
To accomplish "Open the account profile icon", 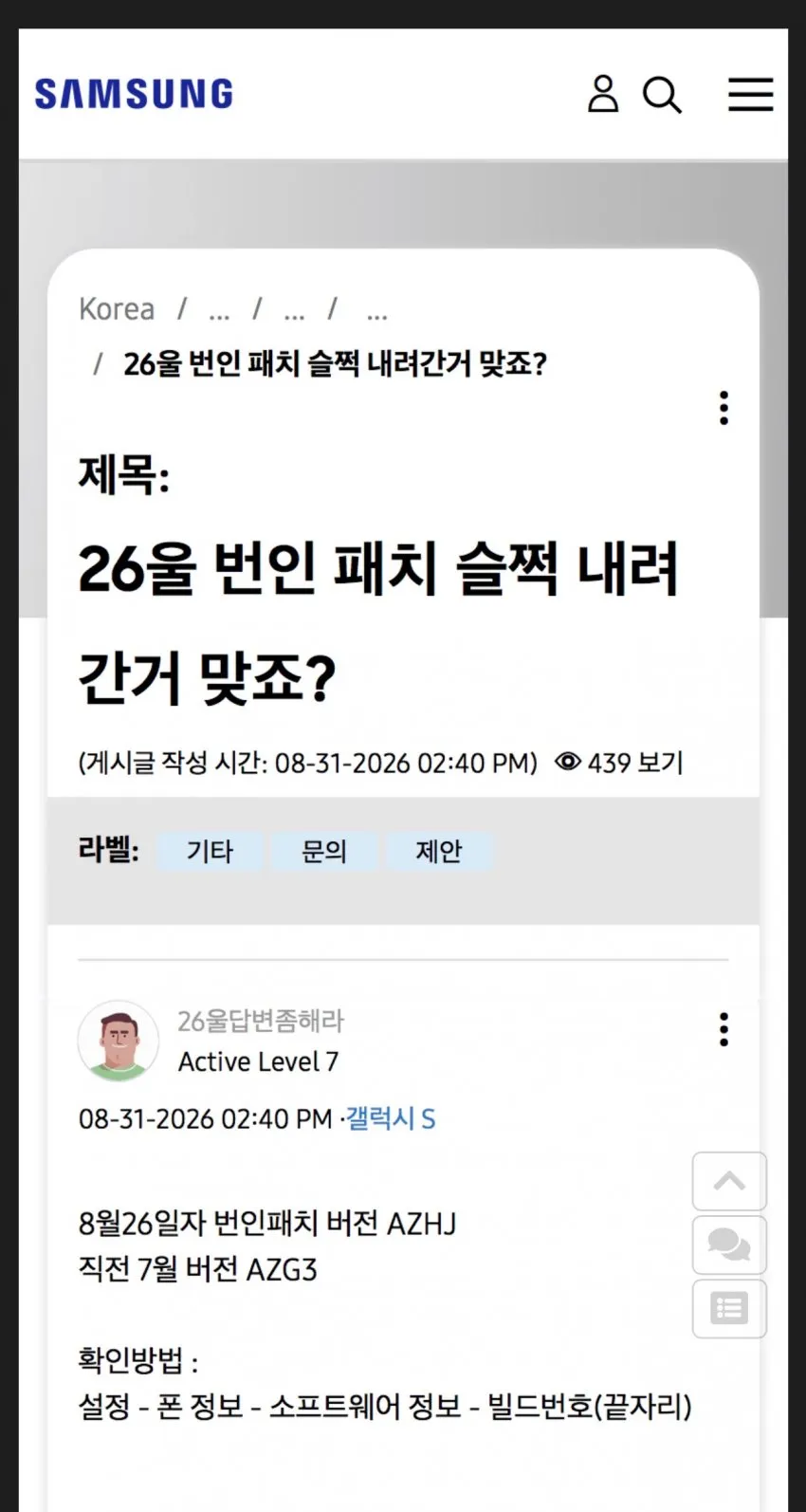I will (x=603, y=94).
